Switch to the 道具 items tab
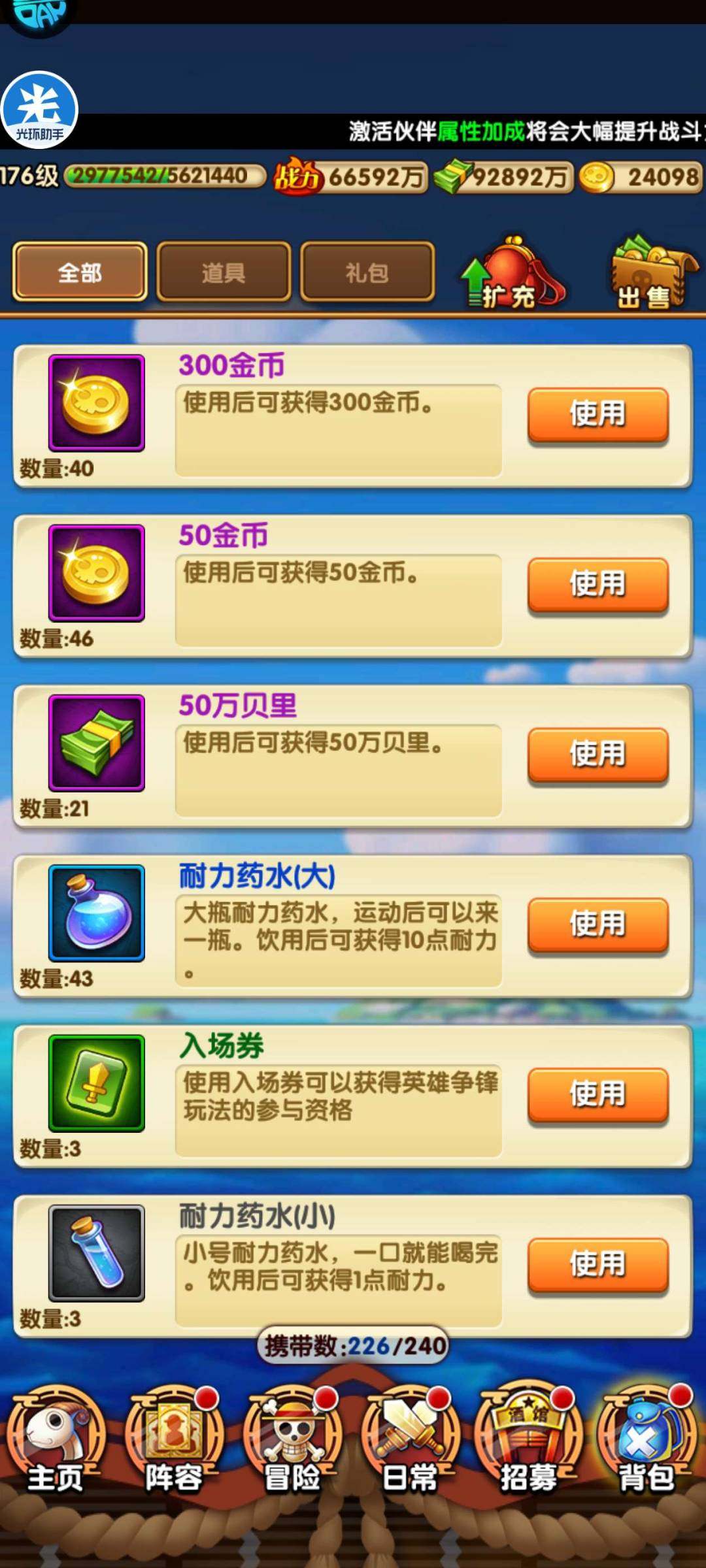This screenshot has width=706, height=1568. click(224, 273)
